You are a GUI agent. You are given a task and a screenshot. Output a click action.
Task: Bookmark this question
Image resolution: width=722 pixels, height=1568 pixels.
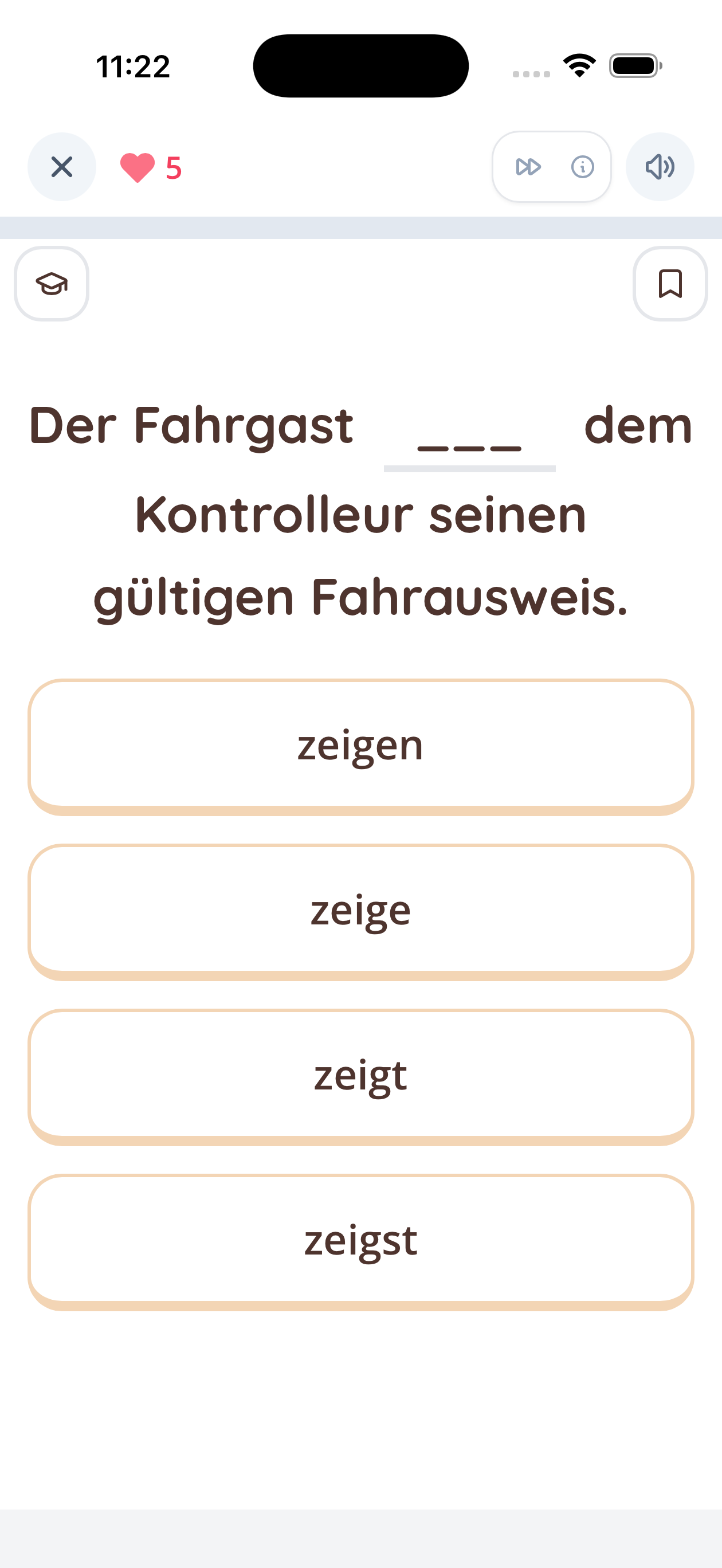(670, 284)
